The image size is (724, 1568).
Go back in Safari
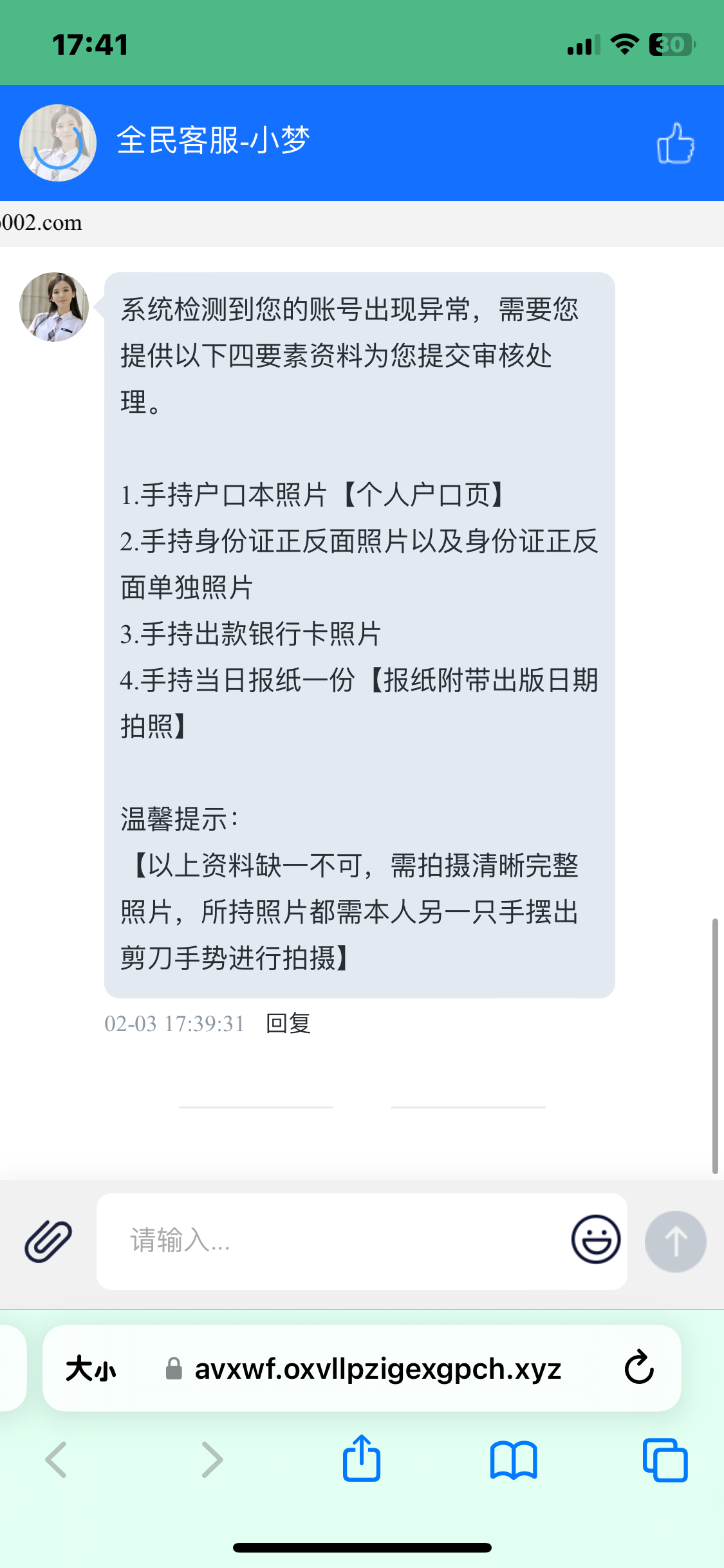(57, 1459)
